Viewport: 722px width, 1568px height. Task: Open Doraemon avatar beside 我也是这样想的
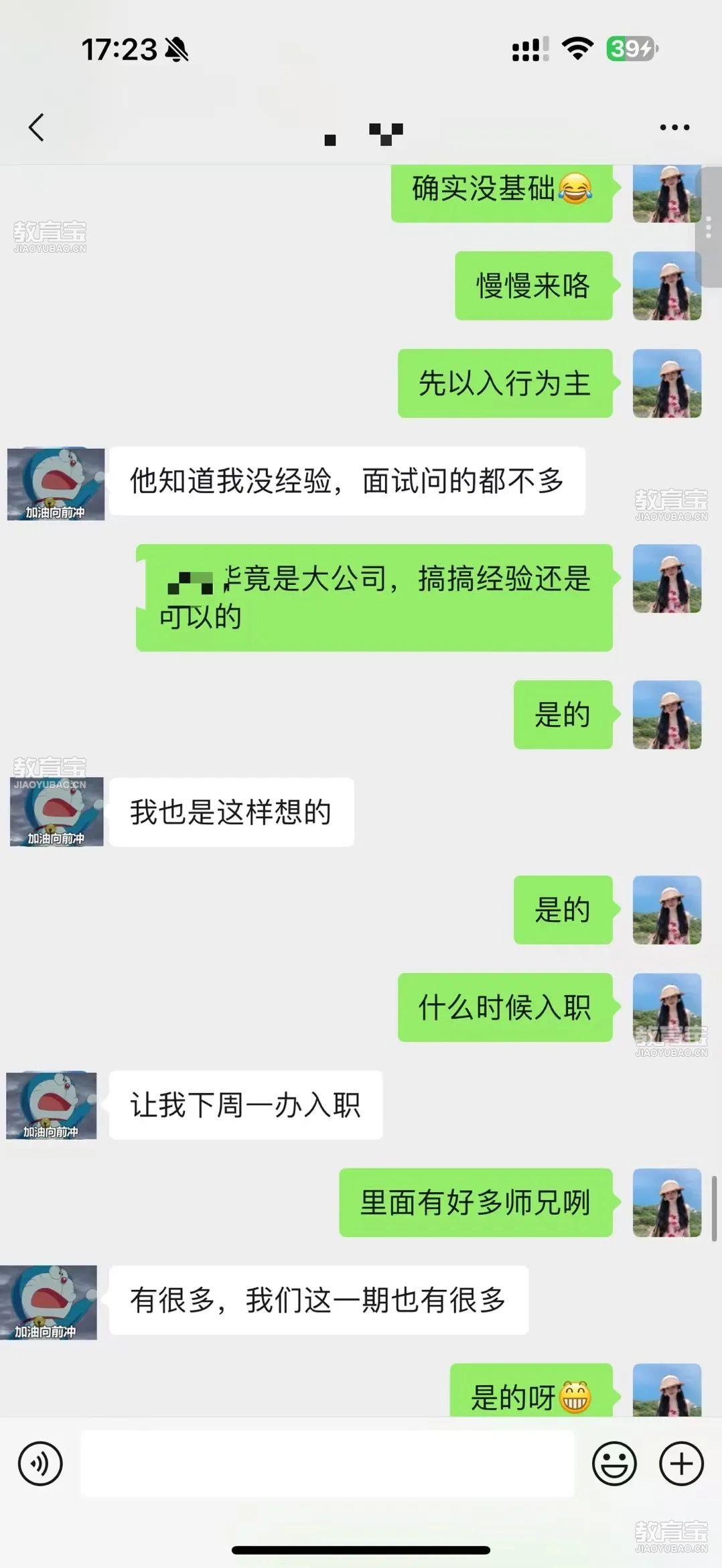56,811
